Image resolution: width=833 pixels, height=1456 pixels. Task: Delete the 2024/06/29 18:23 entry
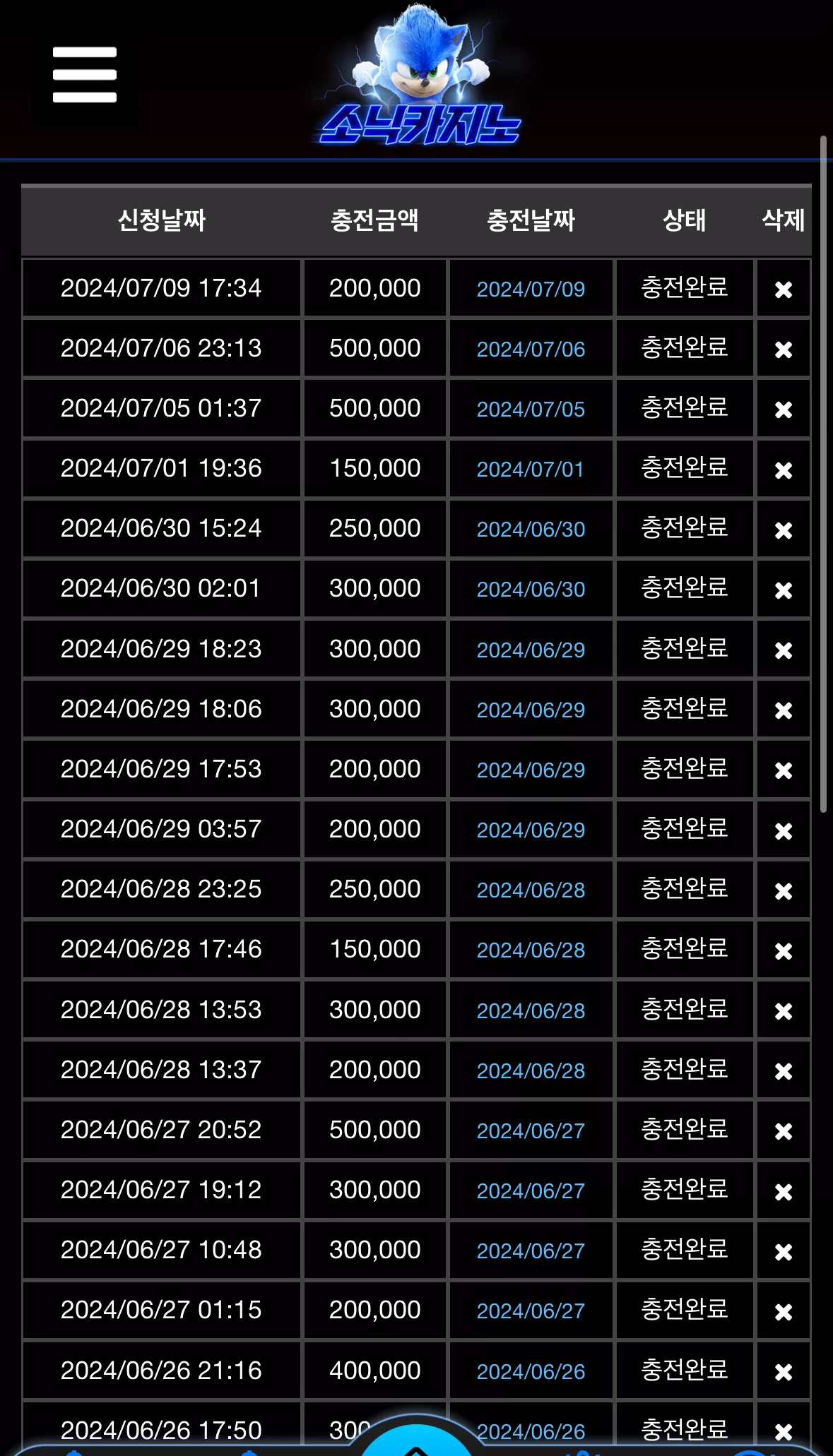coord(783,650)
